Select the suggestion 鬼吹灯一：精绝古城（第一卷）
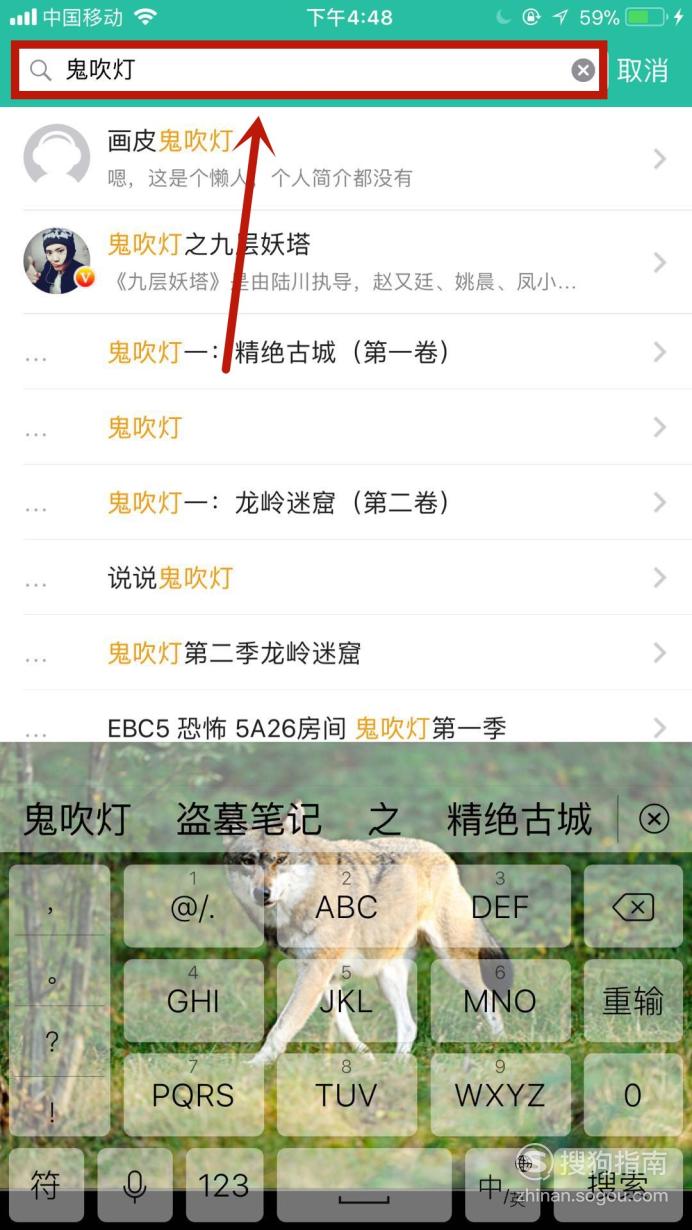 coord(346,352)
